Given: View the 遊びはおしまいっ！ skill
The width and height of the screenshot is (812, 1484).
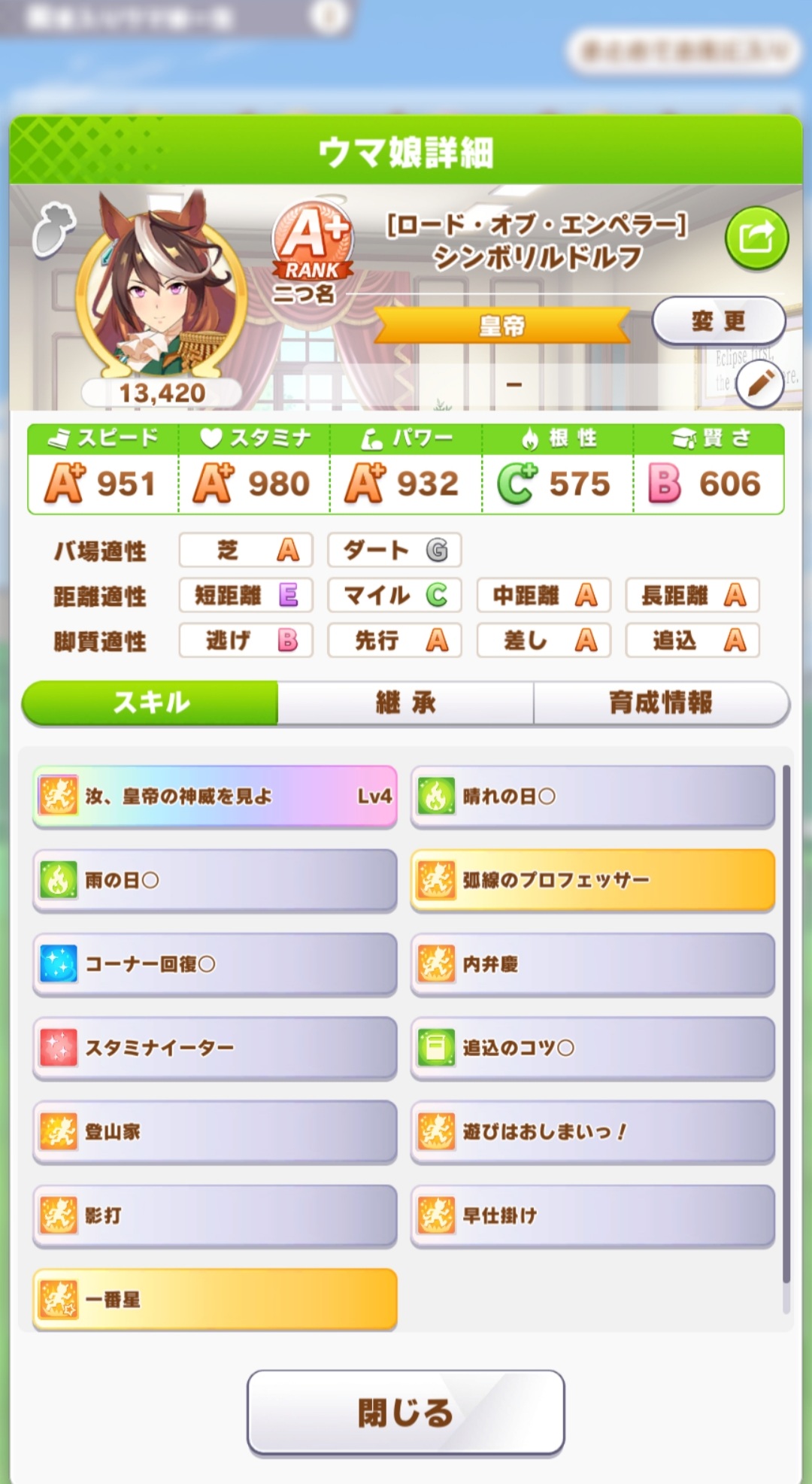Looking at the screenshot, I should point(592,1132).
